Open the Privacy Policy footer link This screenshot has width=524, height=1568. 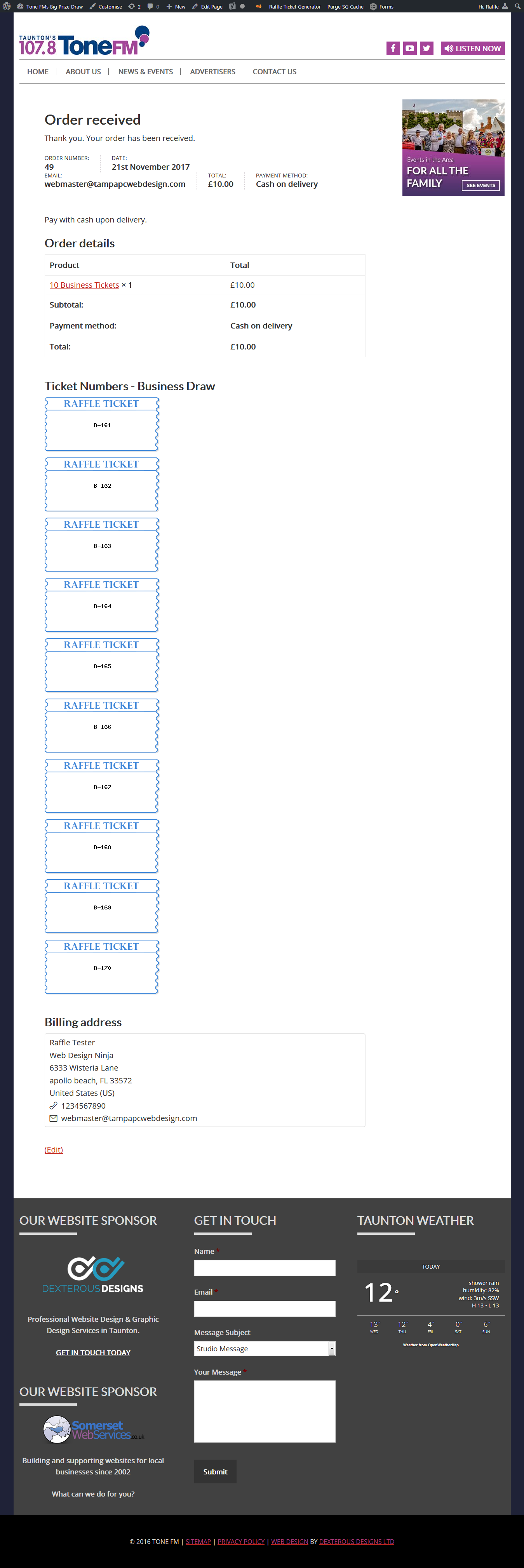[241, 1541]
